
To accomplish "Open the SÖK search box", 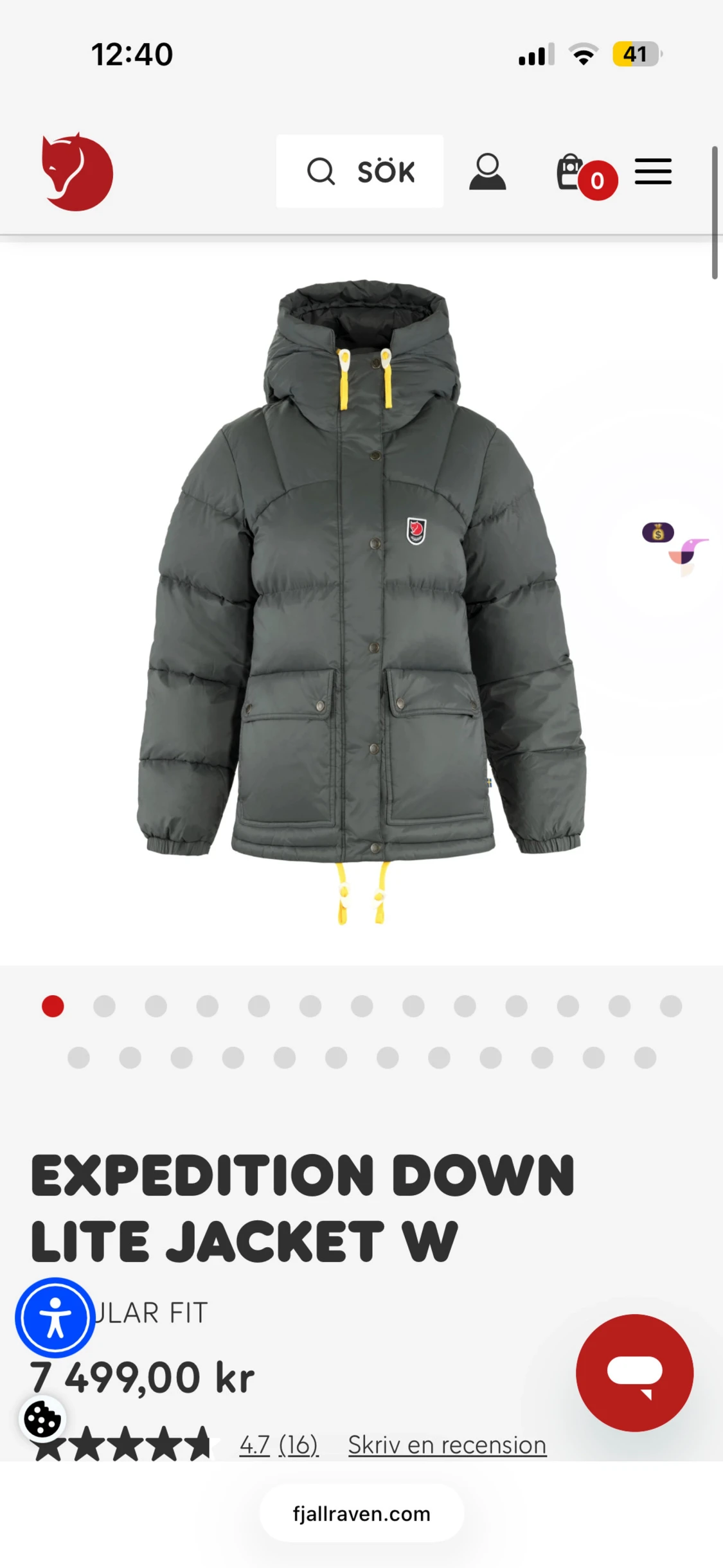I will 360,172.
